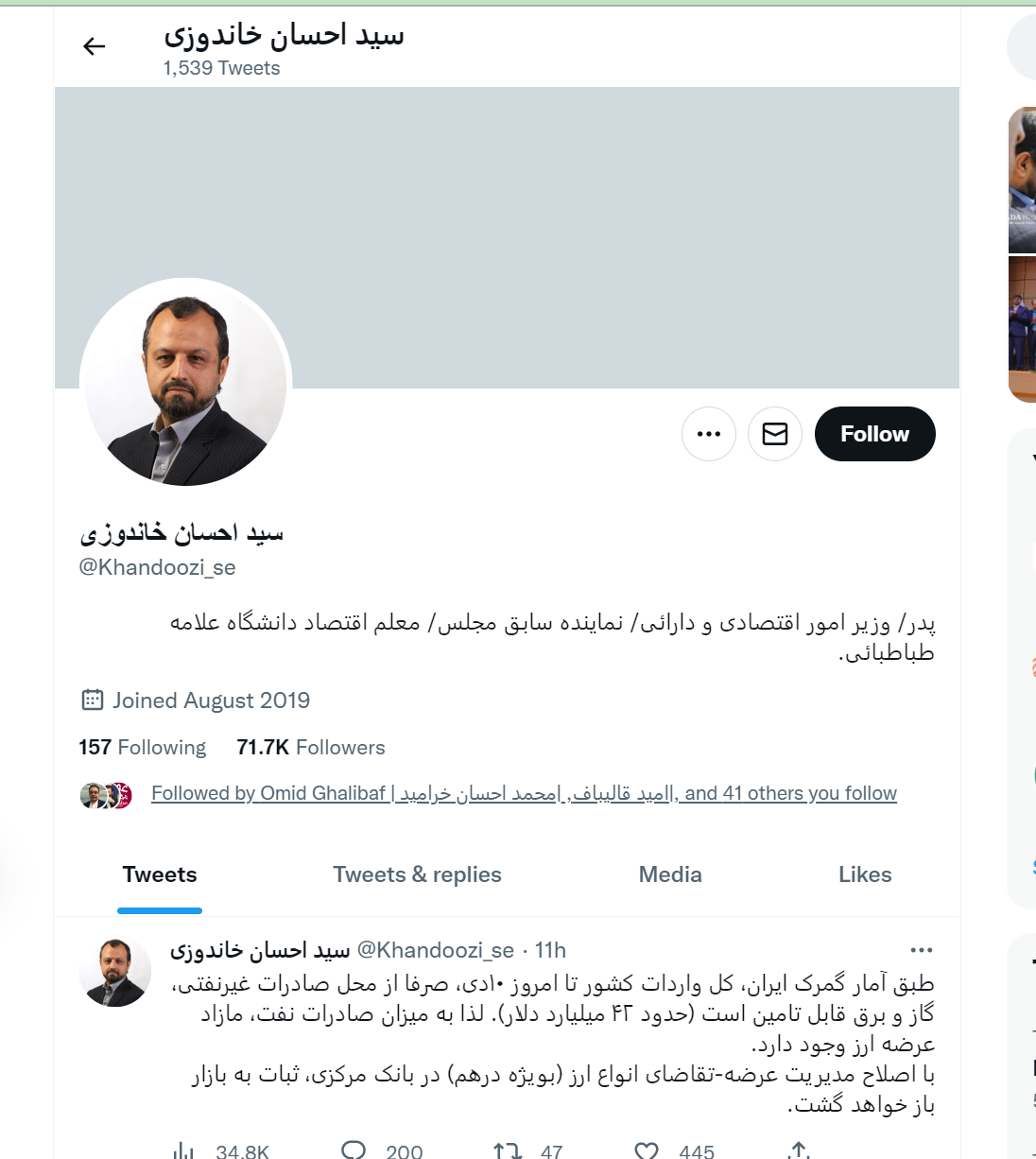Go back using the arrow icon

coord(94,46)
